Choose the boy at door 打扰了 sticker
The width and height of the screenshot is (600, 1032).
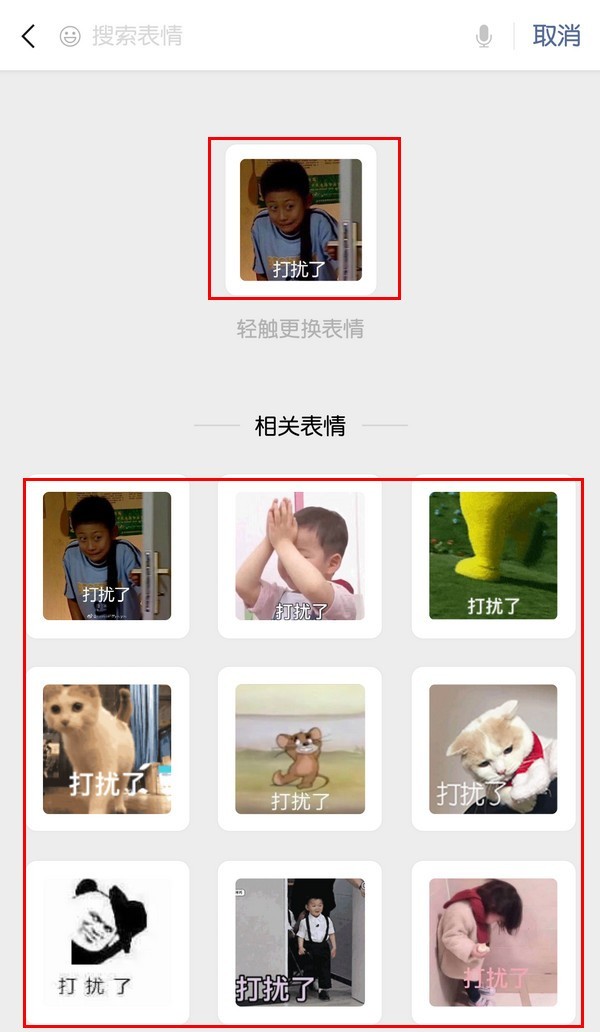click(x=300, y=942)
